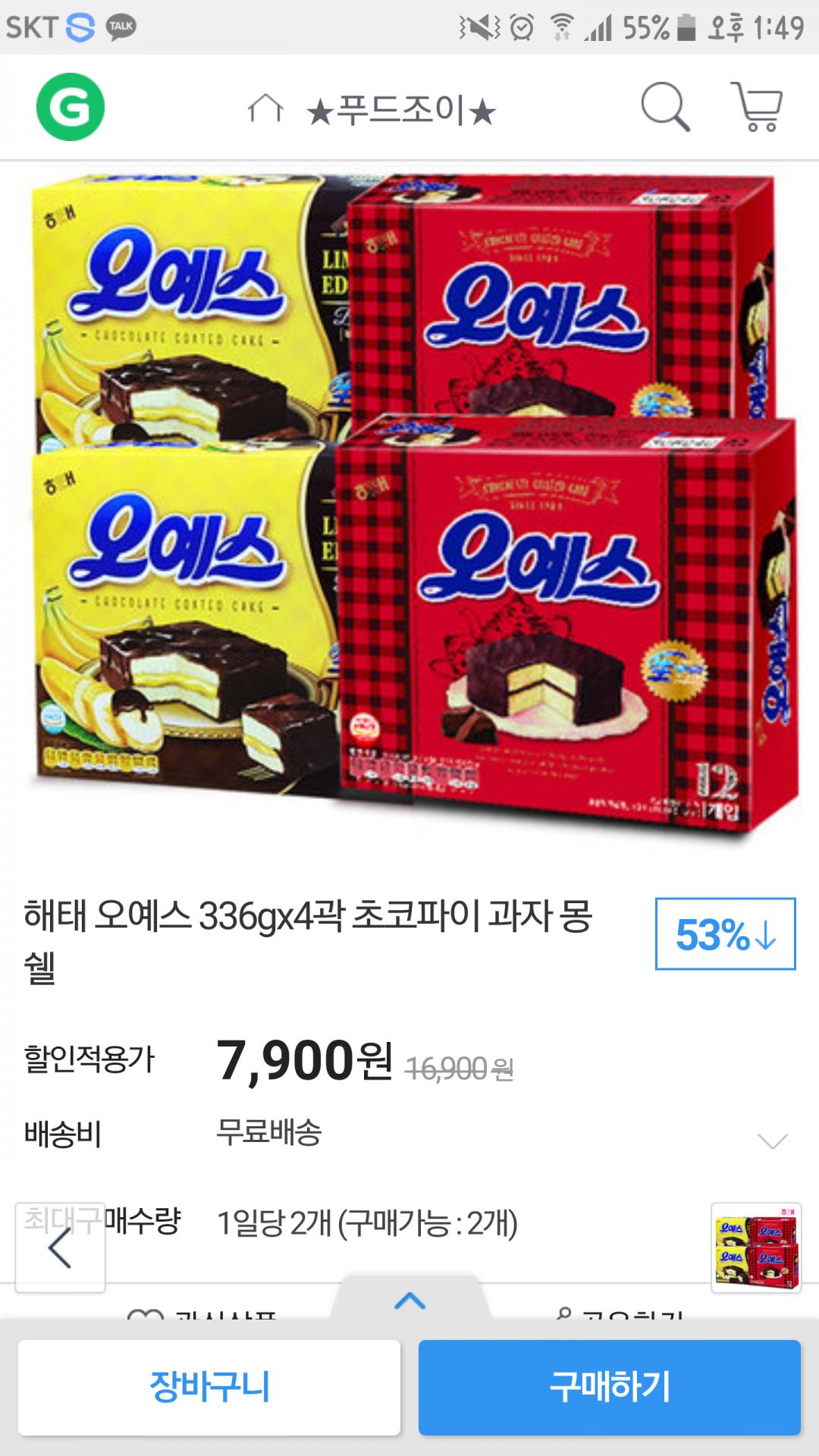The image size is (819, 1456).
Task: View the main product image
Action: click(409, 504)
